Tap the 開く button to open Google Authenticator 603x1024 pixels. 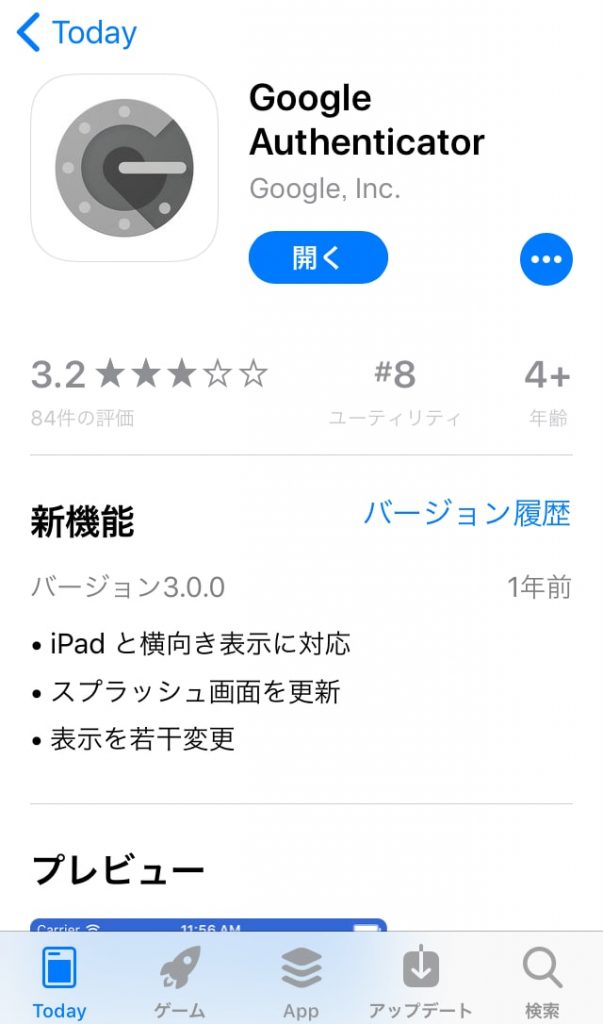(317, 258)
